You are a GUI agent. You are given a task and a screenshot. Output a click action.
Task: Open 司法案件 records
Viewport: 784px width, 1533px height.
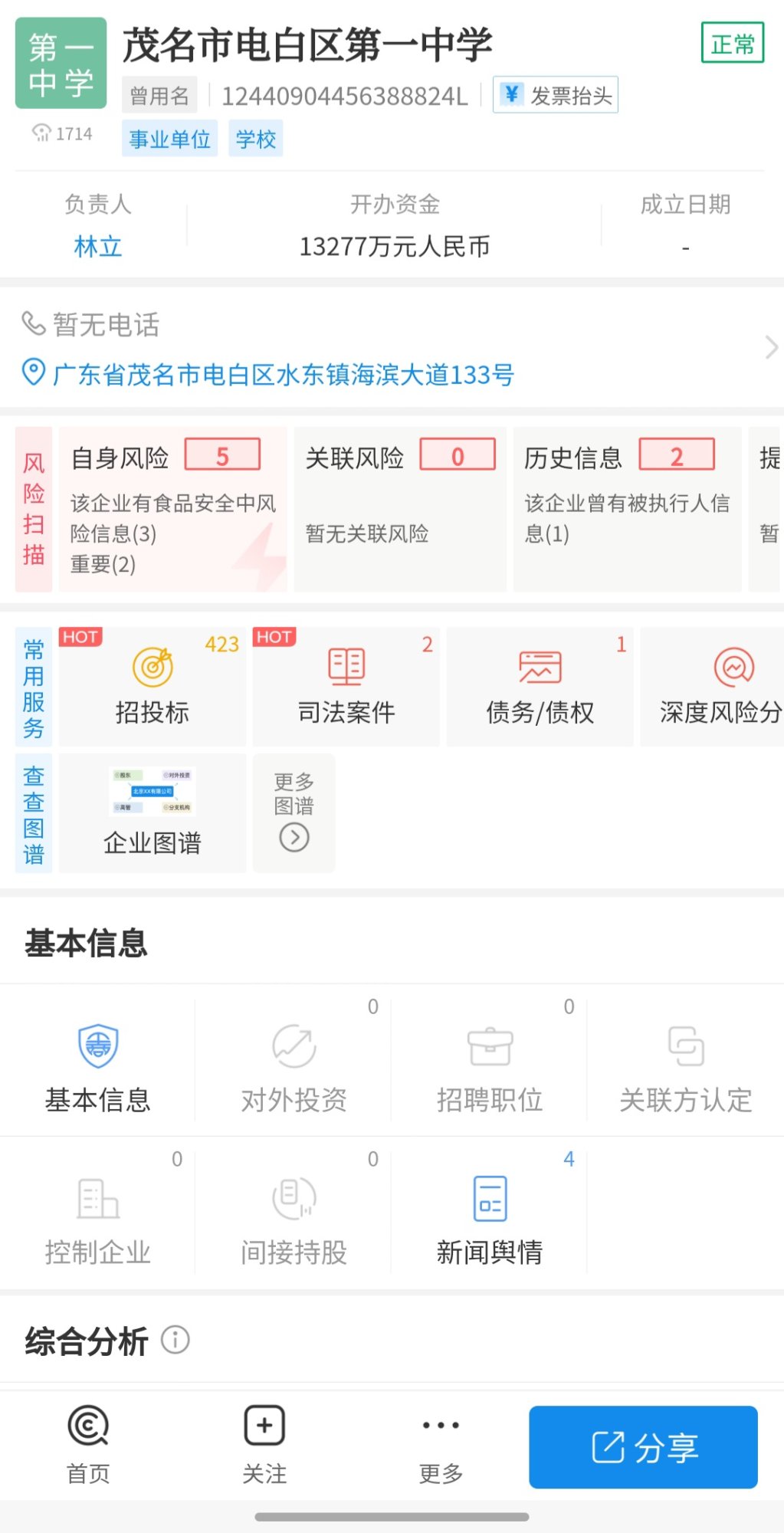346,687
